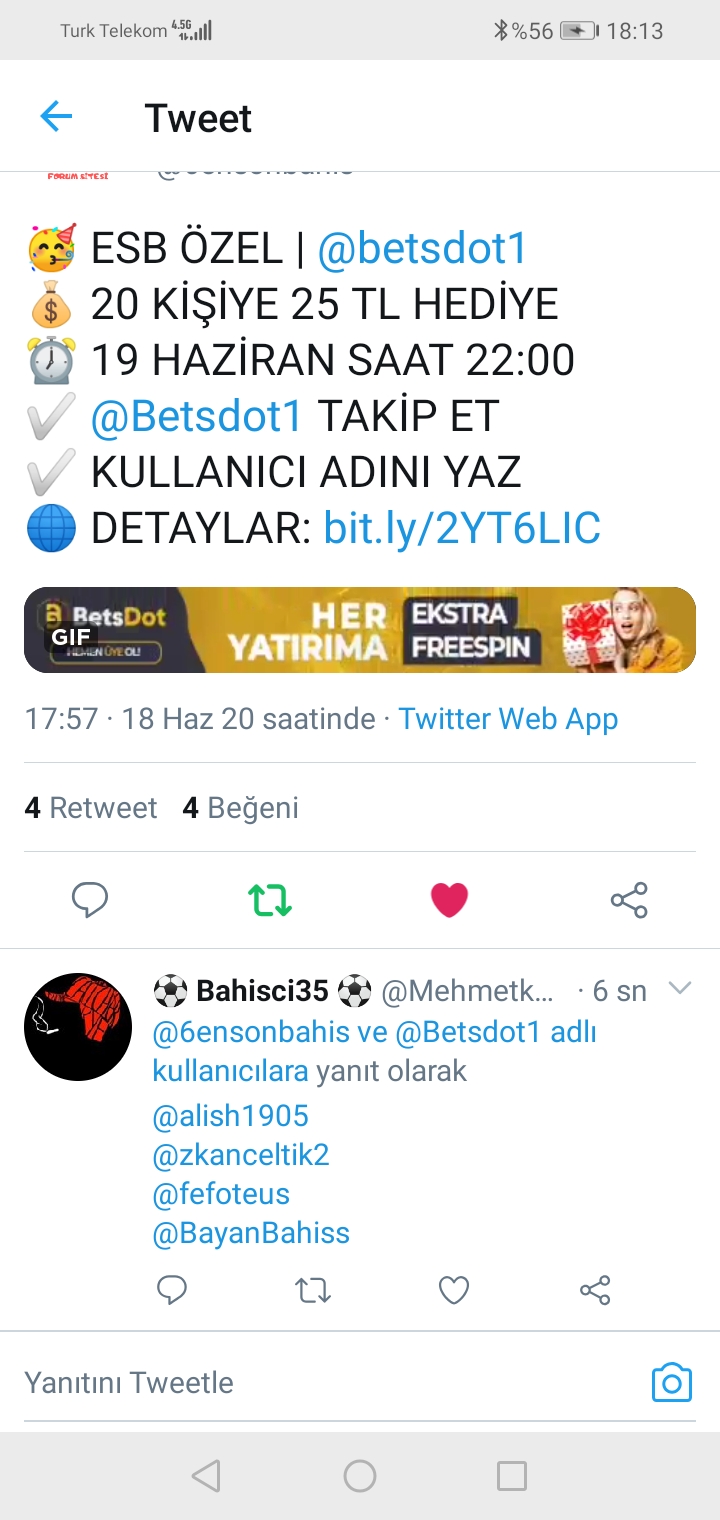Like Bahisci35's reply

pyautogui.click(x=454, y=1290)
